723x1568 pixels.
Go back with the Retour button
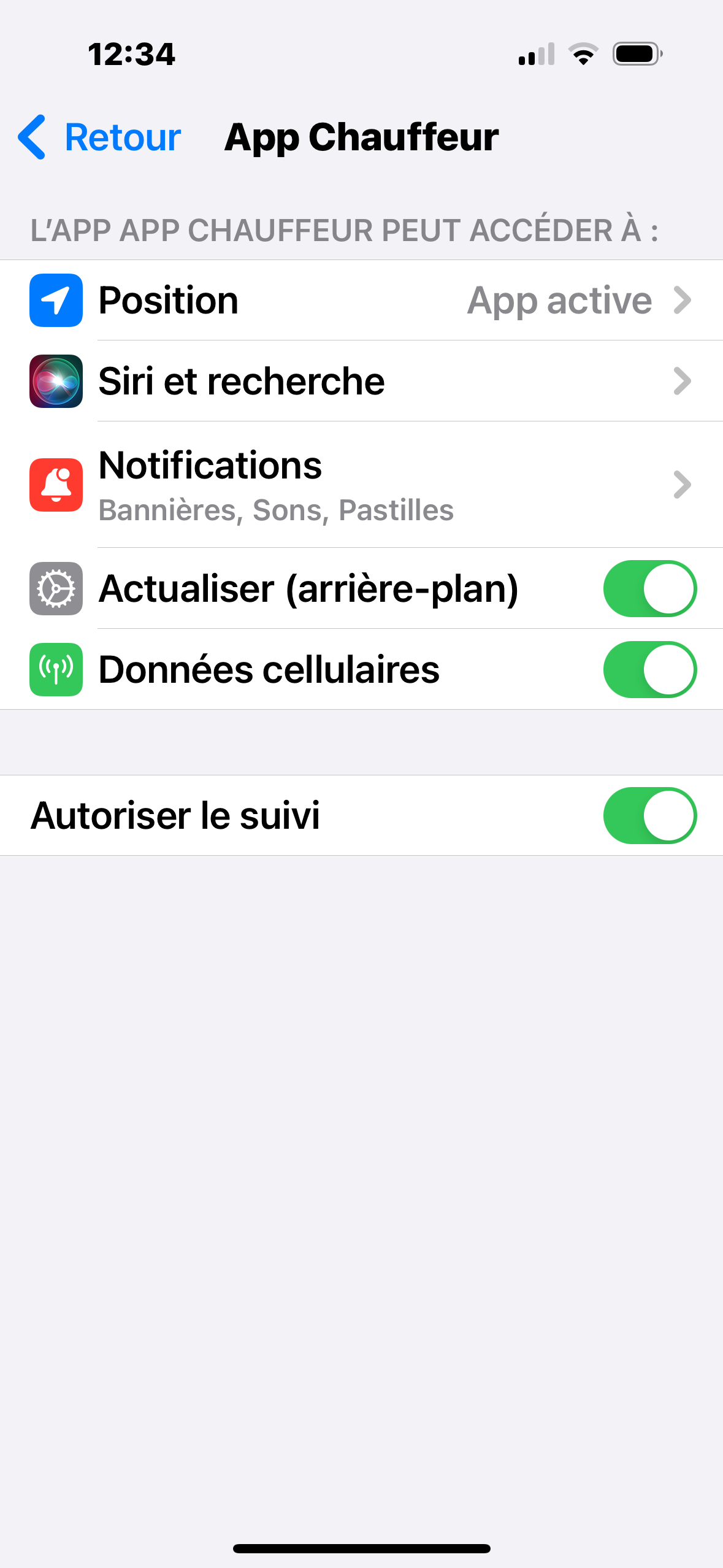tap(99, 137)
